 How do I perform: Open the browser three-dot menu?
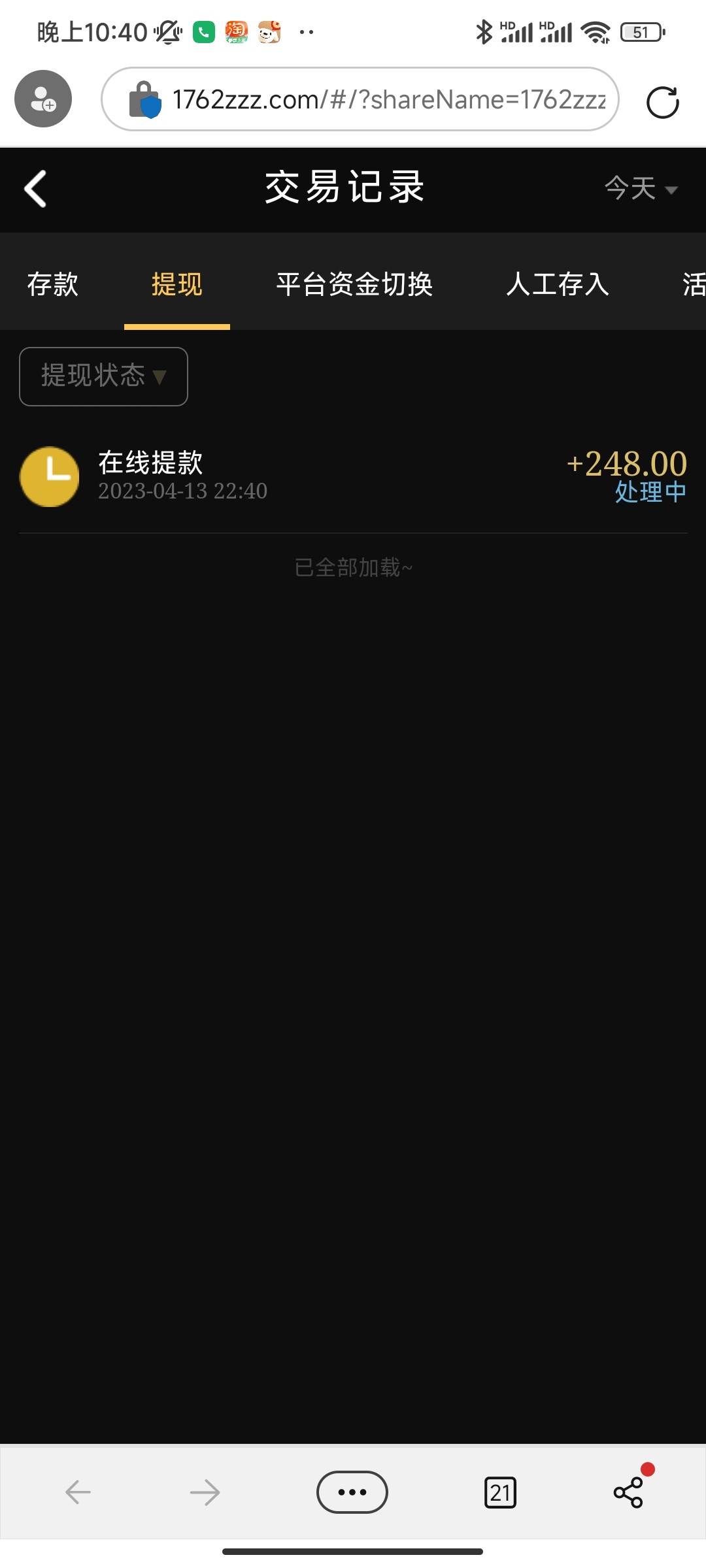click(x=352, y=1492)
